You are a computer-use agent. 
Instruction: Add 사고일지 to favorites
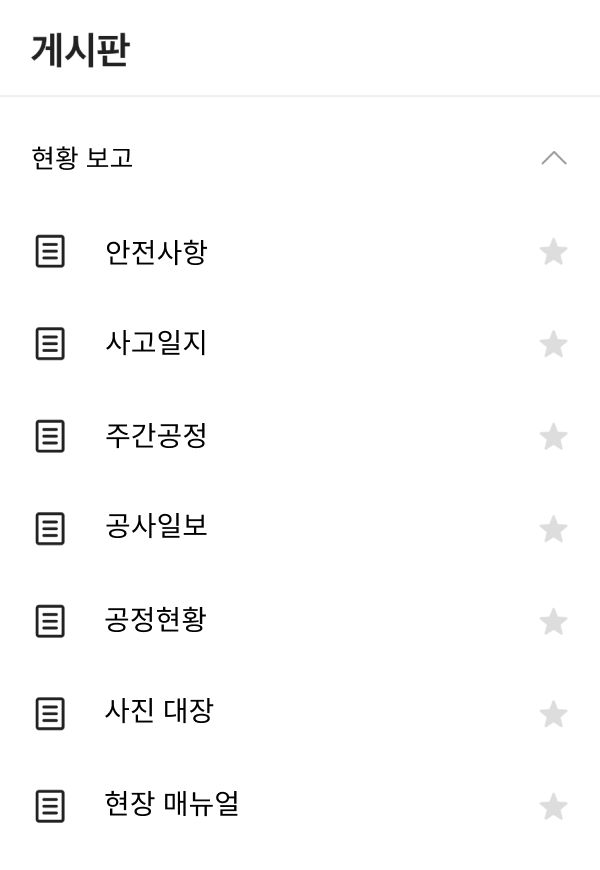click(553, 344)
